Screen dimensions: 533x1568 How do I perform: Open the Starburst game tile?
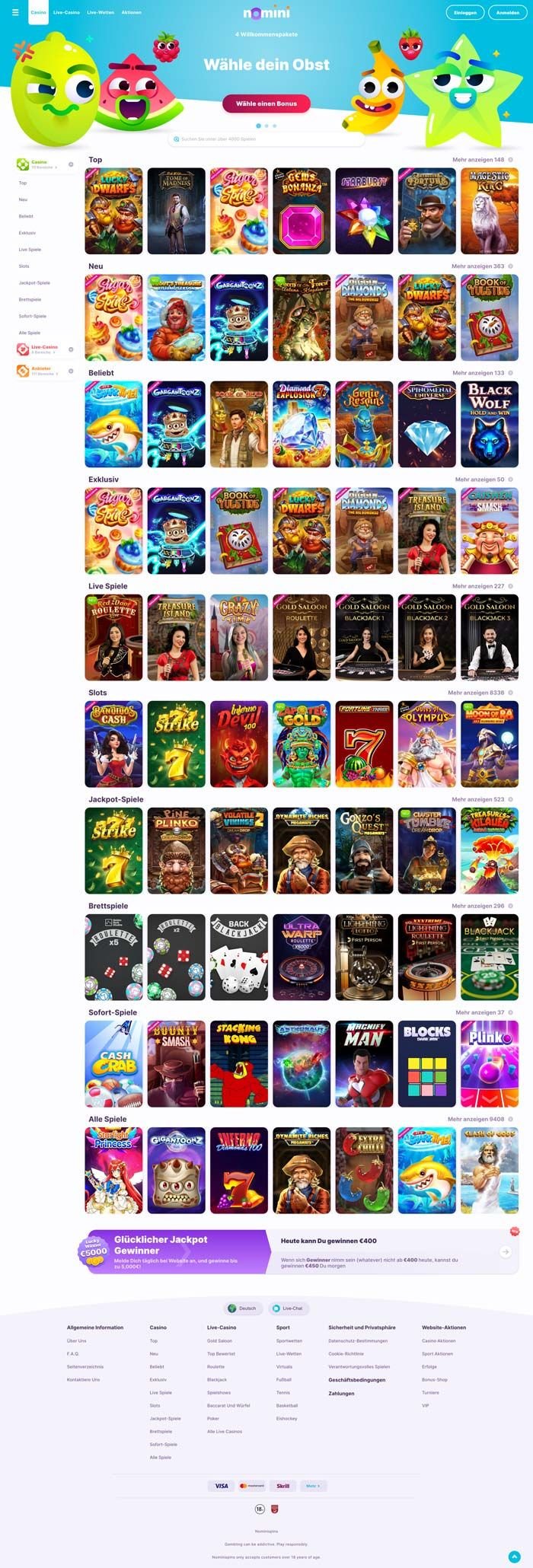tap(364, 211)
